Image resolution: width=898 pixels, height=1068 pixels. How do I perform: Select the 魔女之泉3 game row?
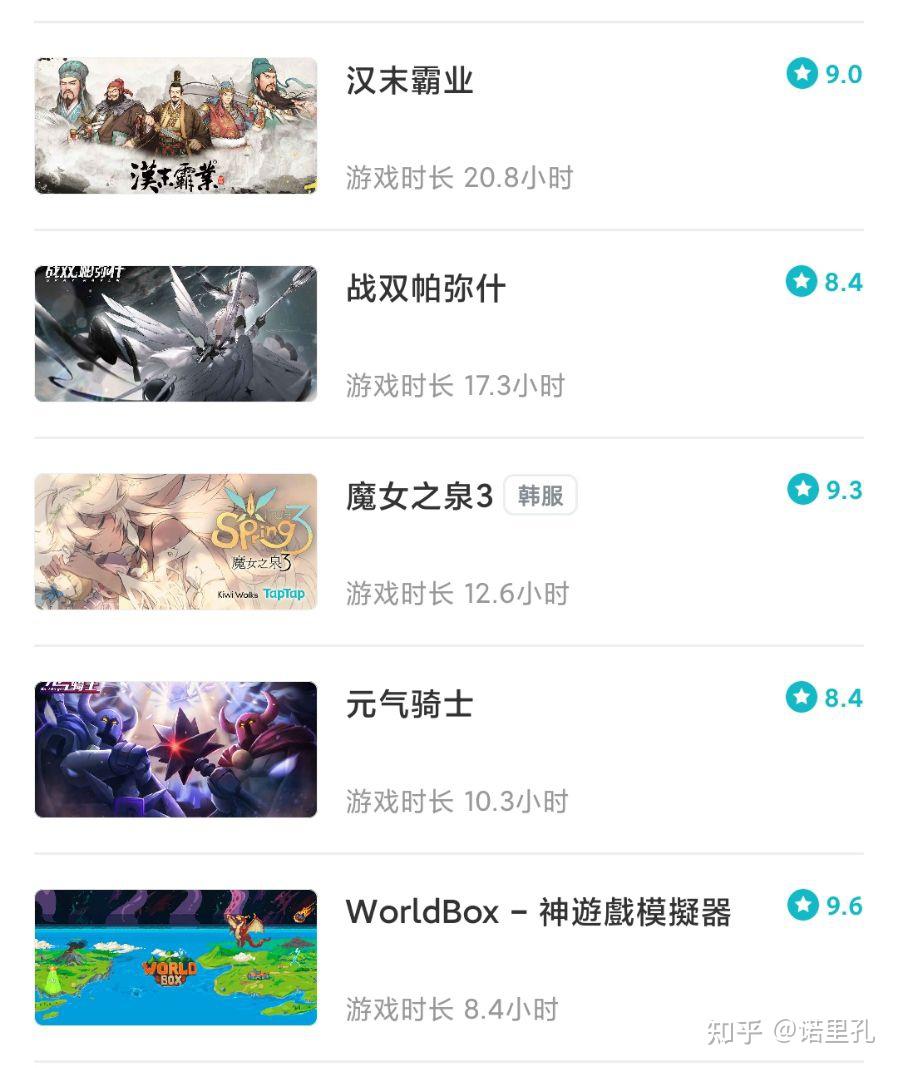[419, 496]
